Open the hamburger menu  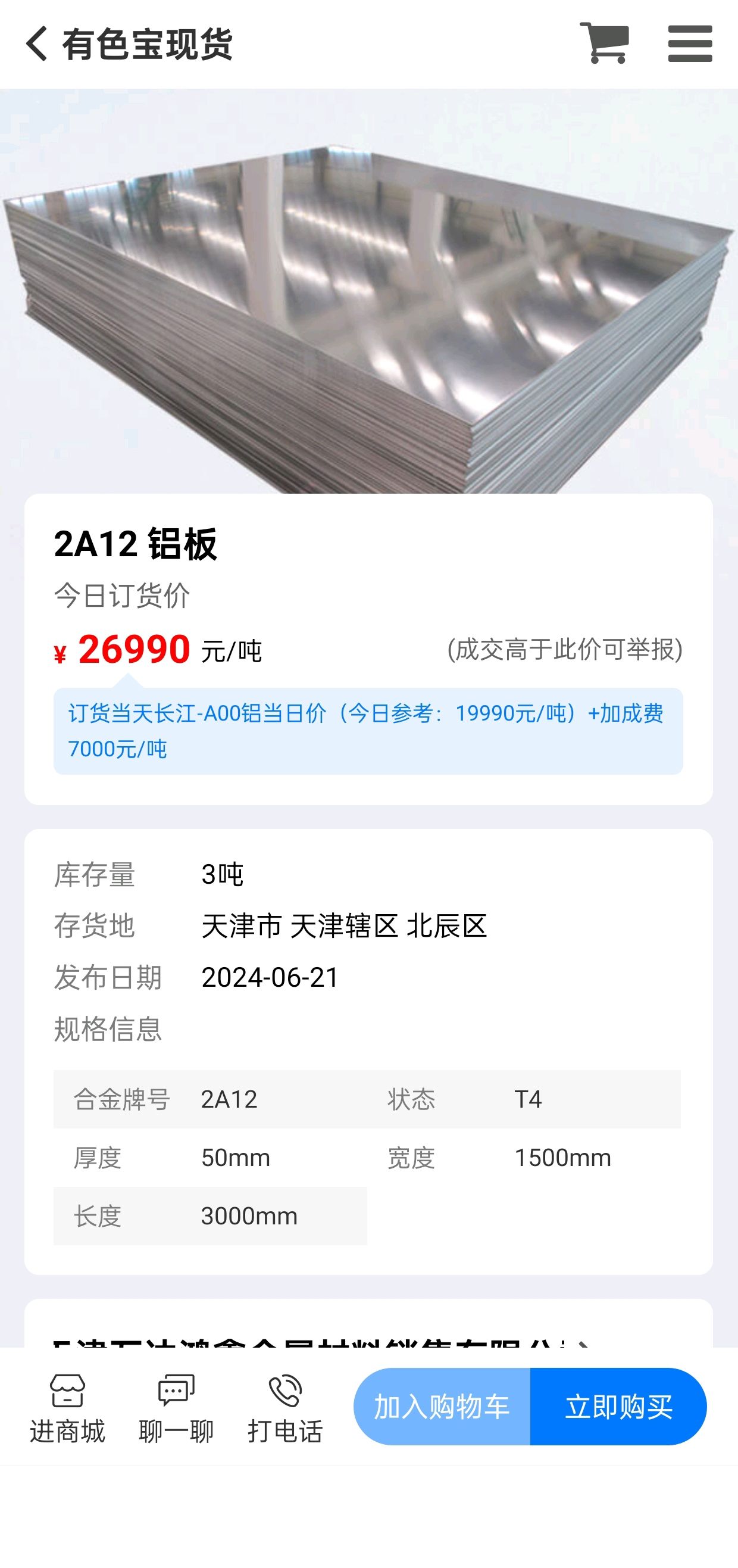[x=690, y=43]
